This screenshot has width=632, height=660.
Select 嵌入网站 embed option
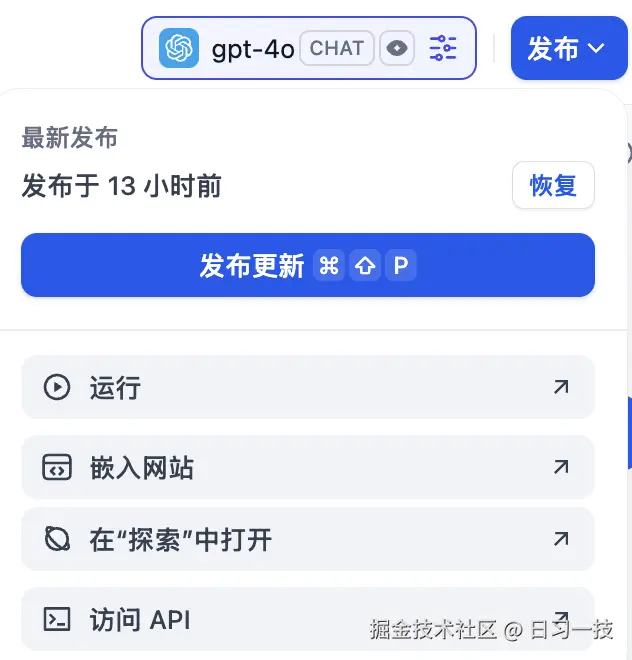(x=308, y=467)
